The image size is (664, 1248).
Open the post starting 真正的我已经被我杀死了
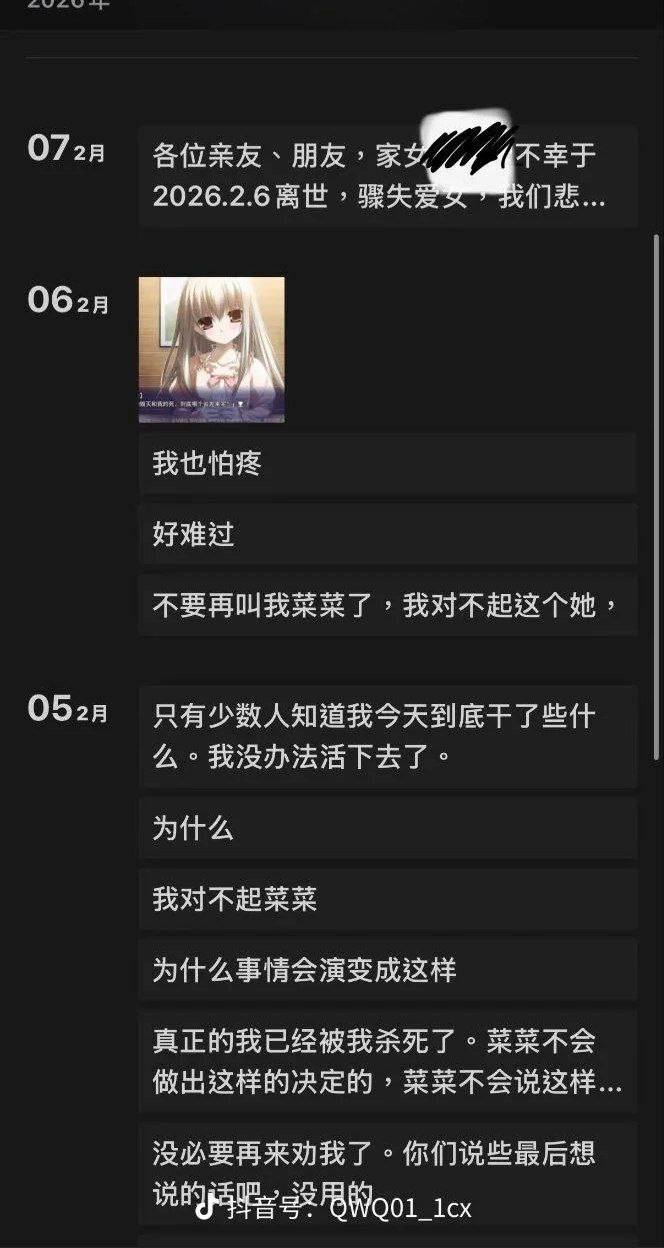pyautogui.click(x=386, y=1061)
